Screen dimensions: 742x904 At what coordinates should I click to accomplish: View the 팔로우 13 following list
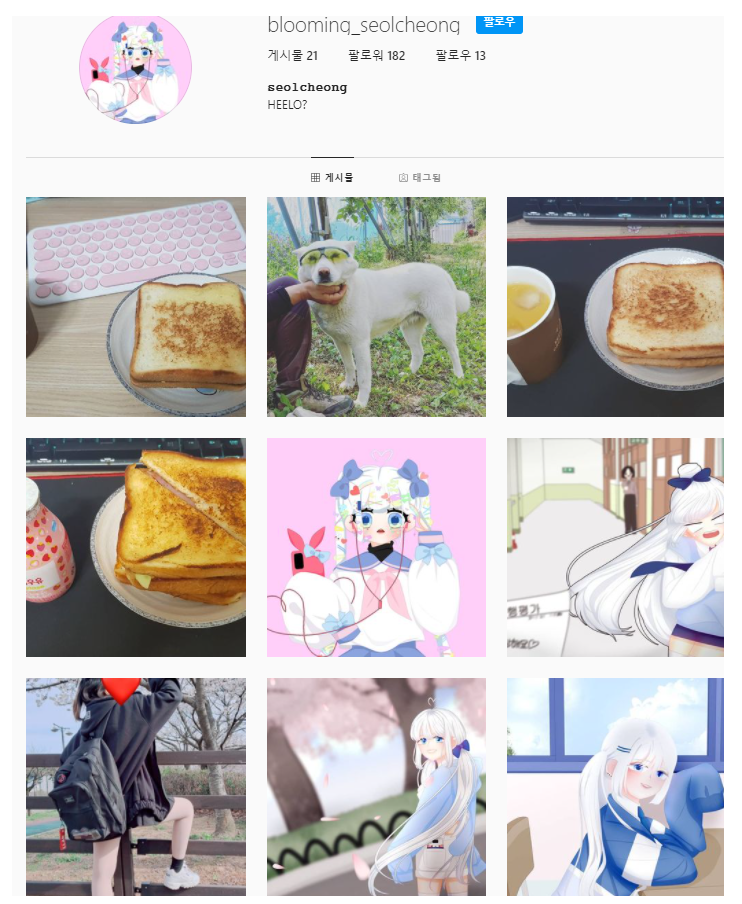coord(460,55)
